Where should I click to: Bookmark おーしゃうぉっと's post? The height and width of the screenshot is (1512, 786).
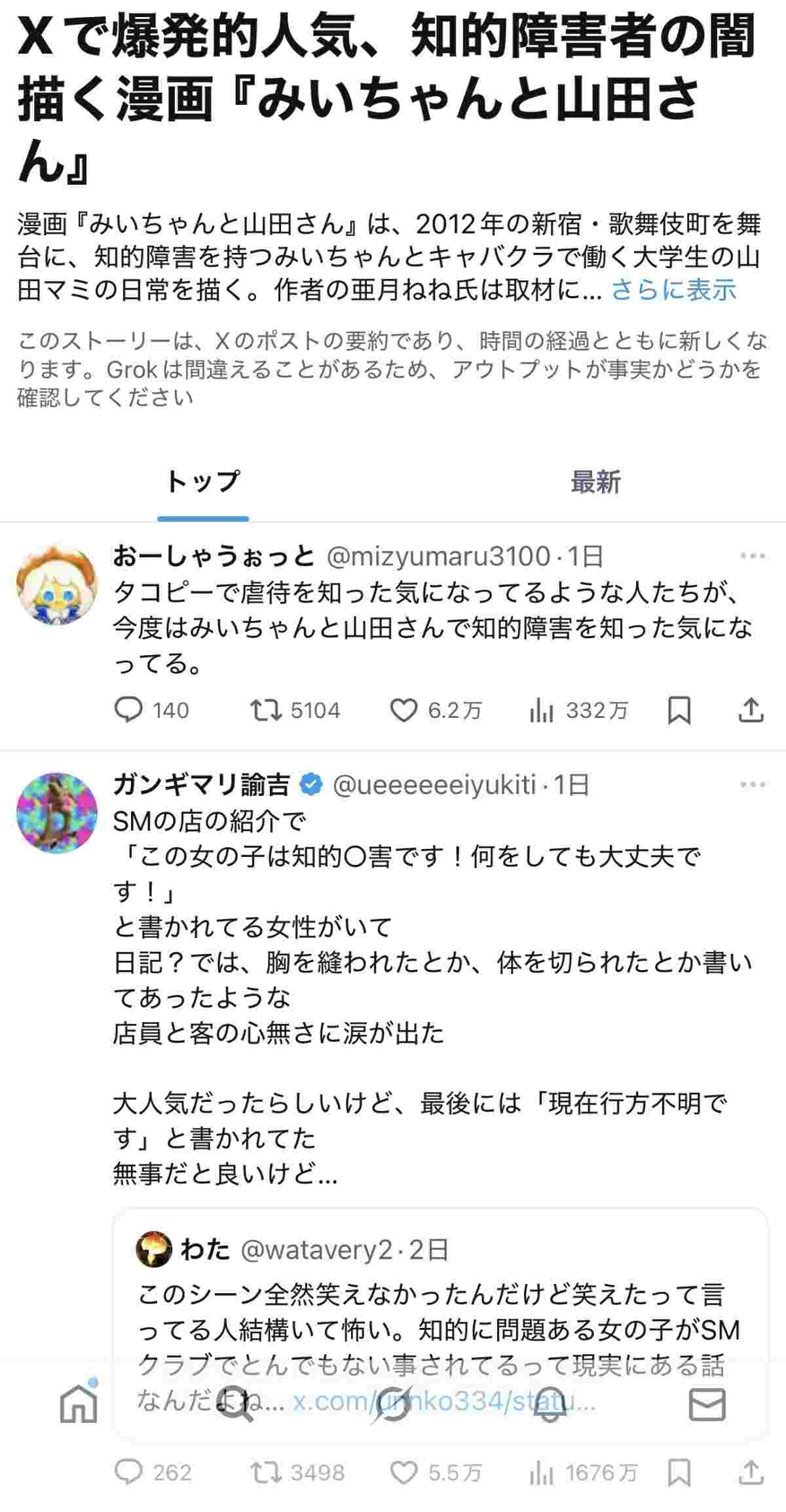click(679, 710)
